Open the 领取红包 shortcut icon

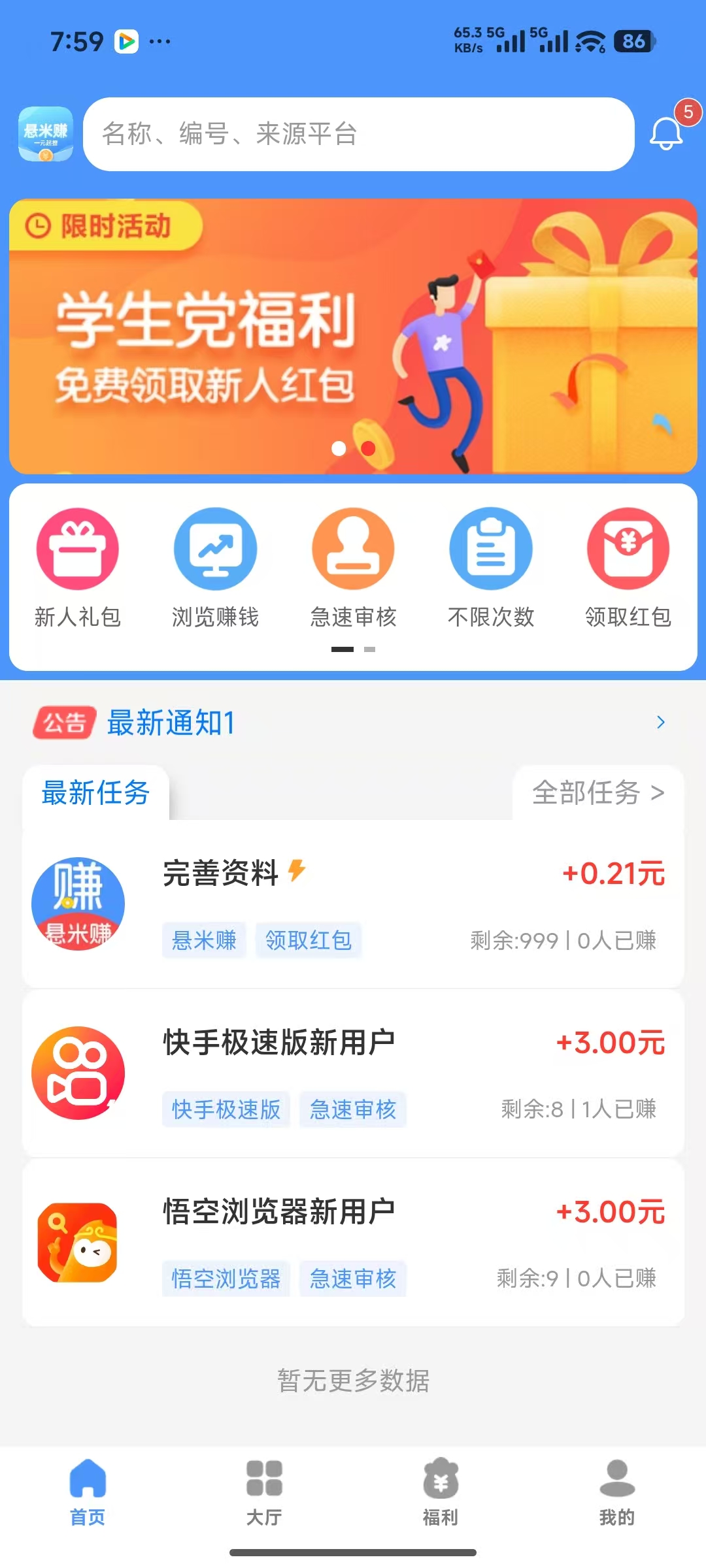click(x=628, y=549)
